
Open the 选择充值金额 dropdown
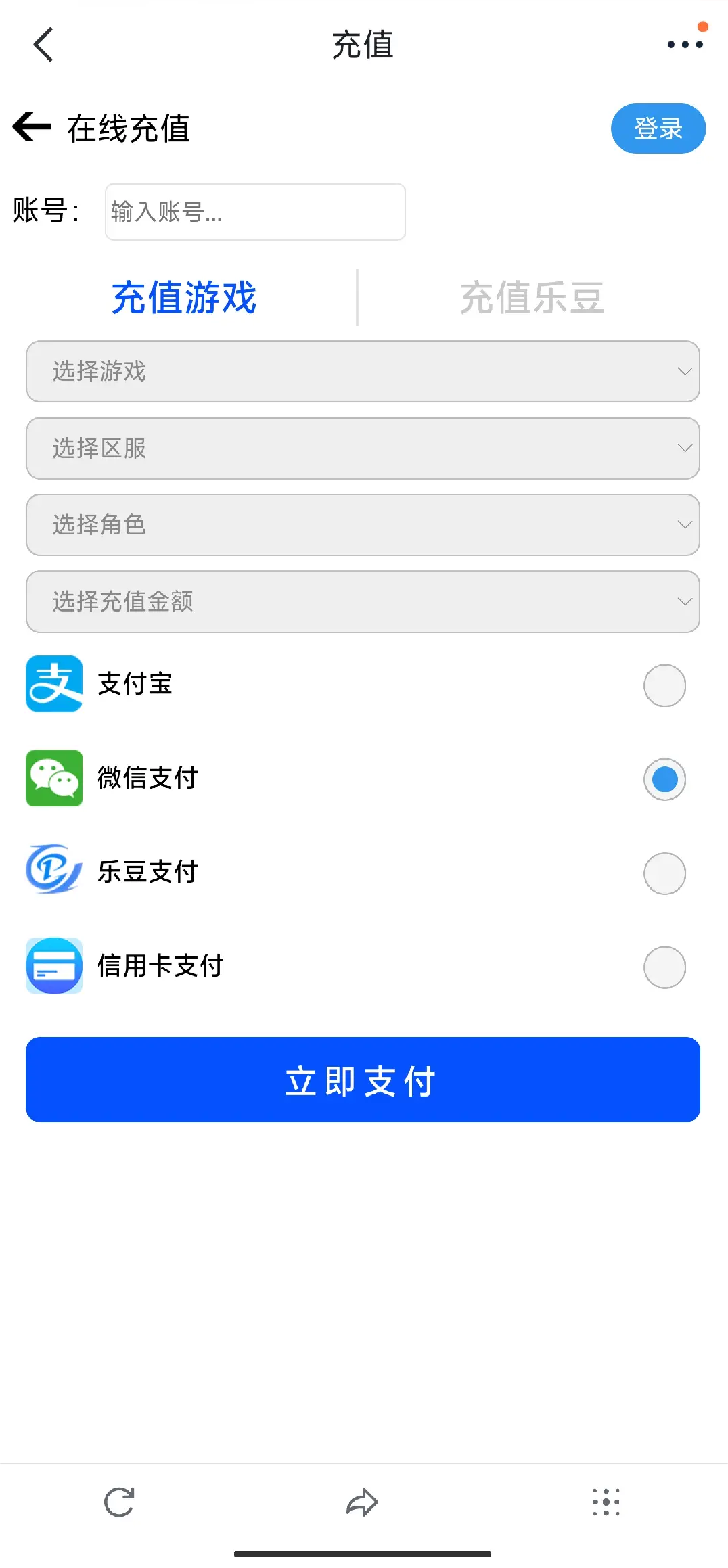click(x=363, y=601)
